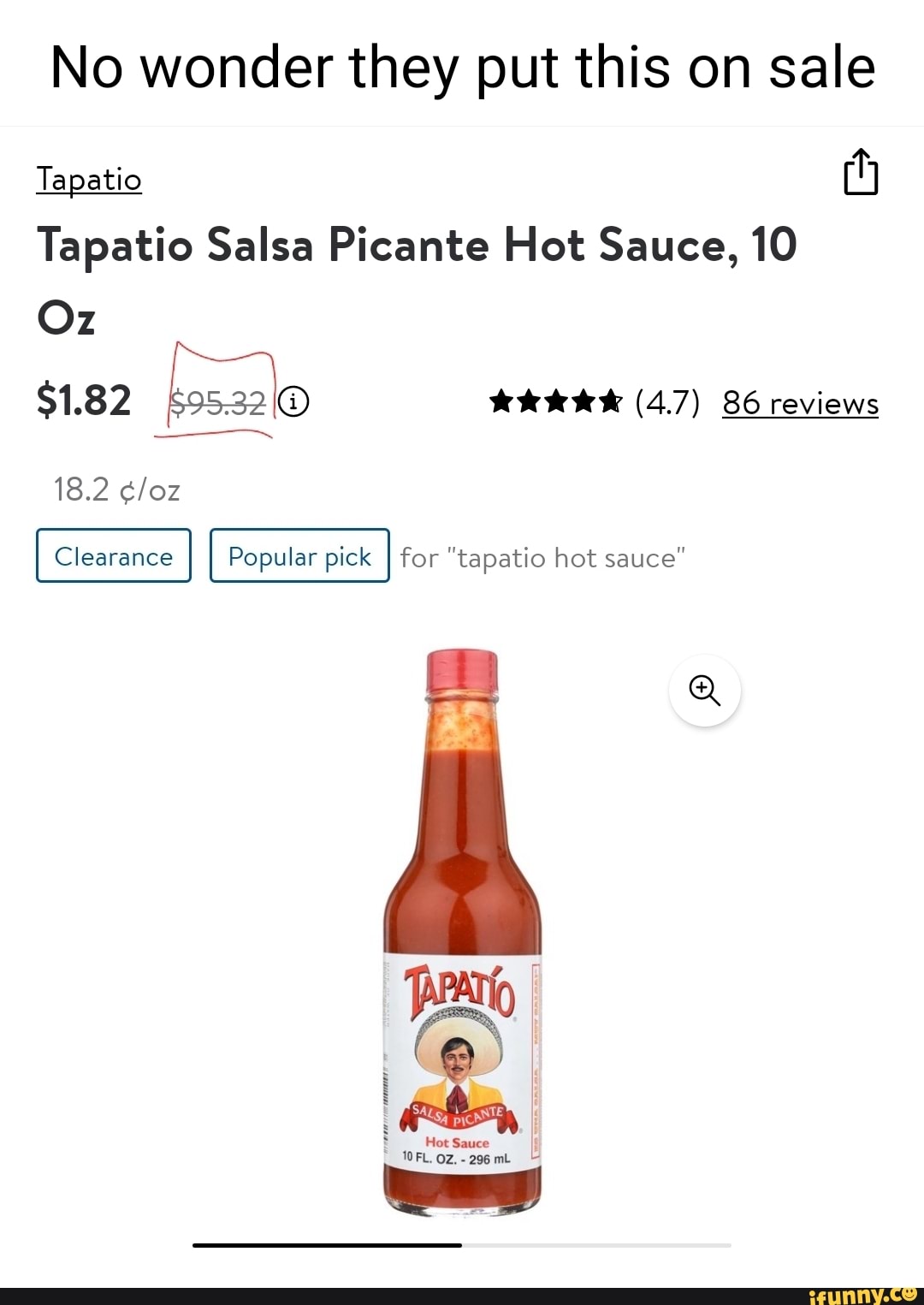Toggle the Popular pick badge
The image size is (924, 1305).
point(299,556)
